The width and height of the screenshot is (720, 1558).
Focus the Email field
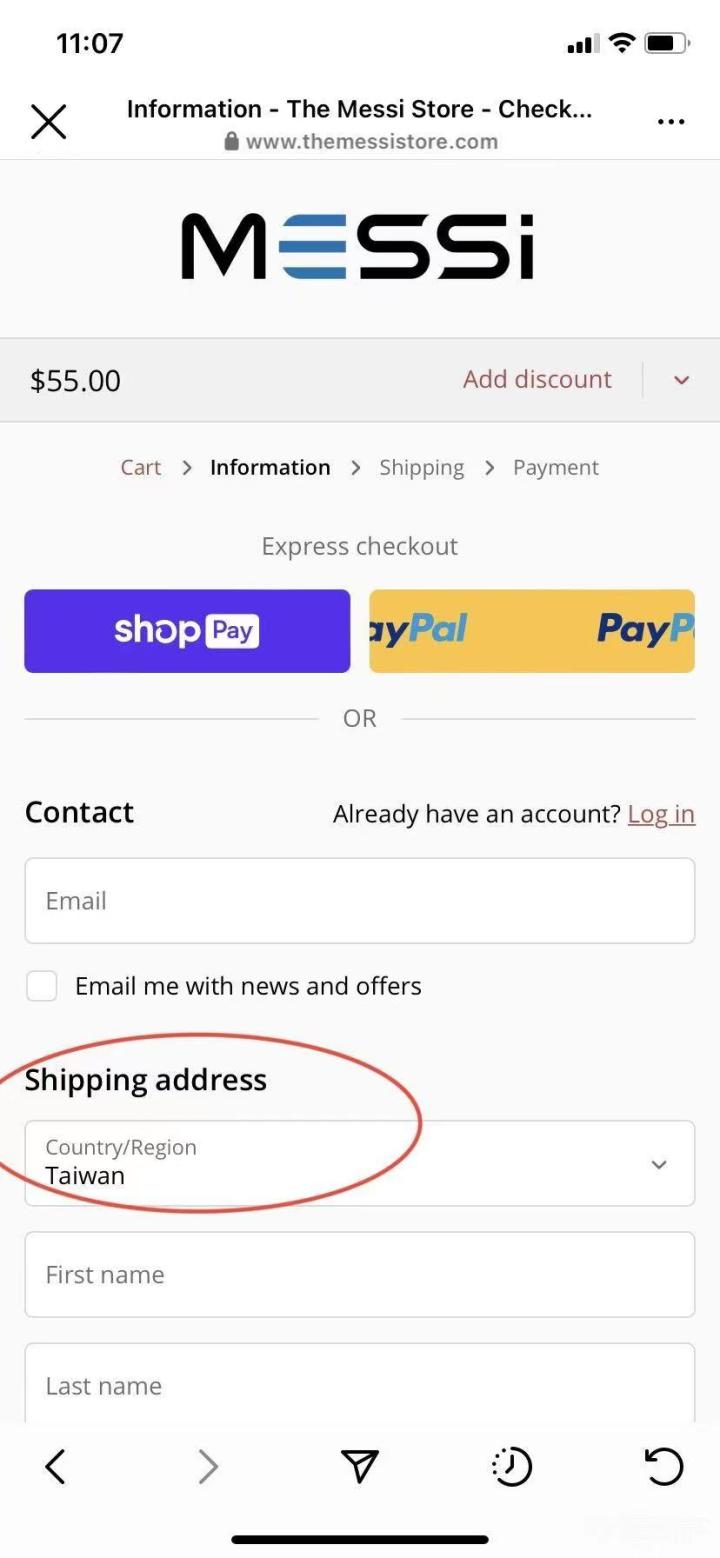coord(360,900)
